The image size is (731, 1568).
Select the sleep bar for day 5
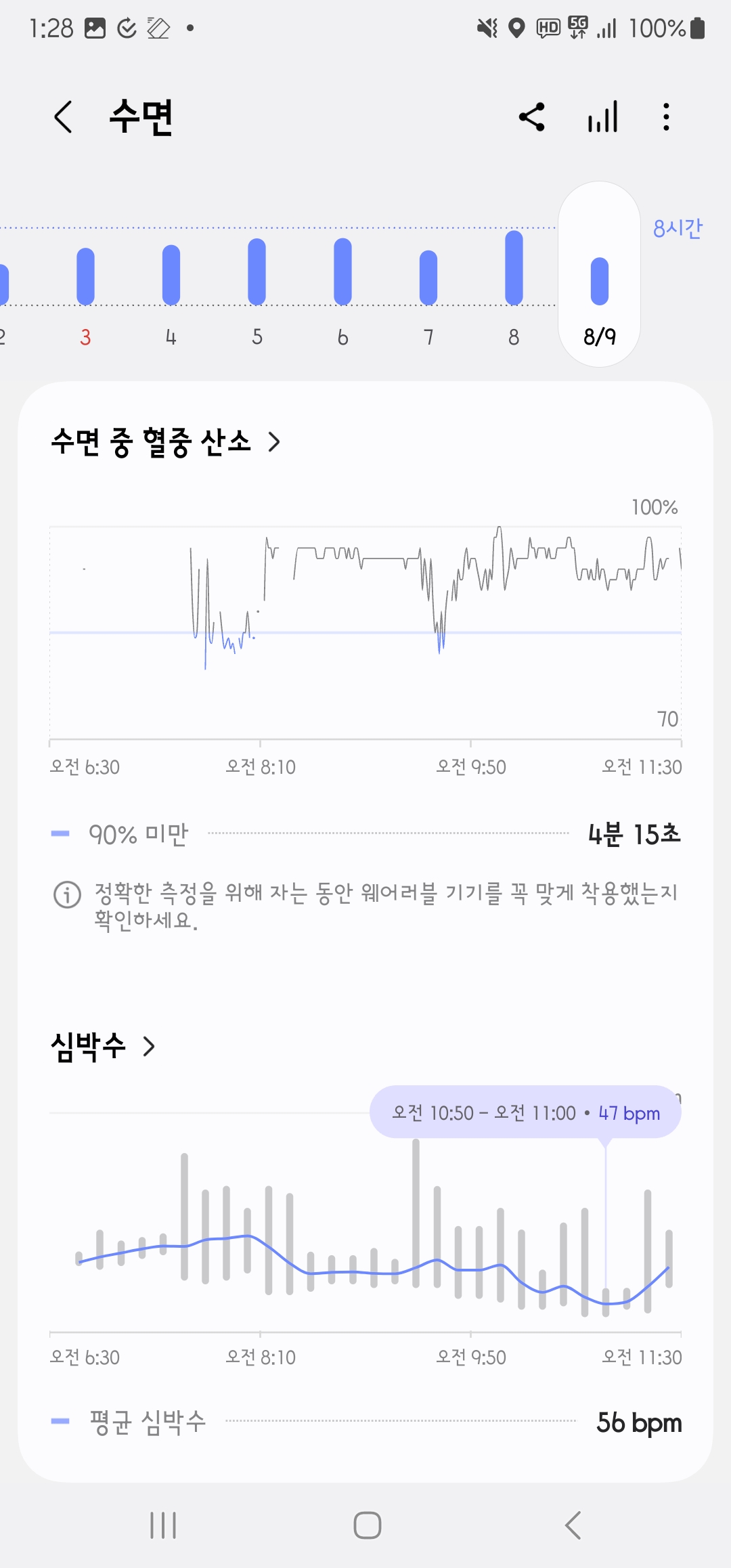point(257,271)
